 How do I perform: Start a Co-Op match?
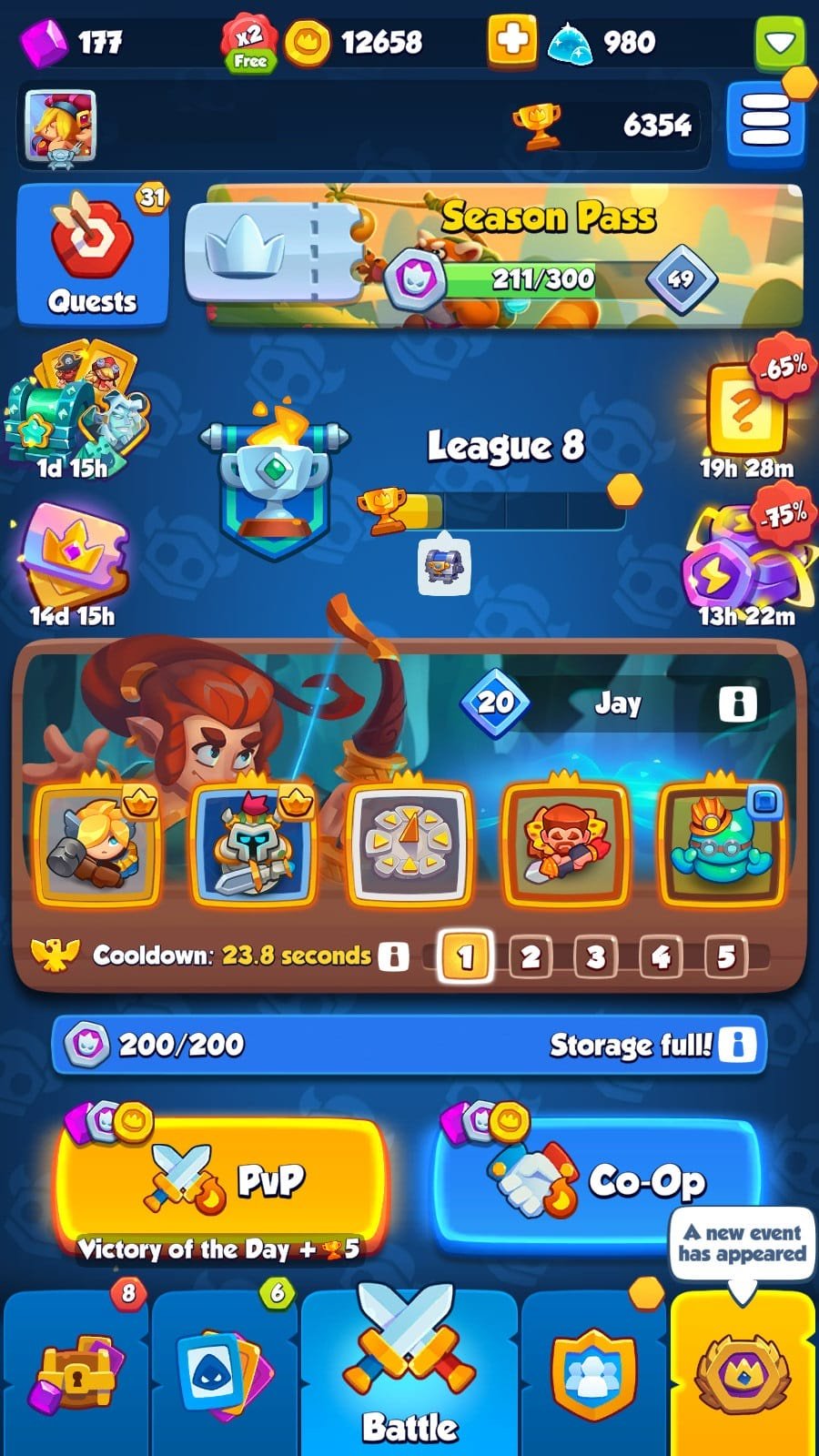pyautogui.click(x=596, y=1181)
